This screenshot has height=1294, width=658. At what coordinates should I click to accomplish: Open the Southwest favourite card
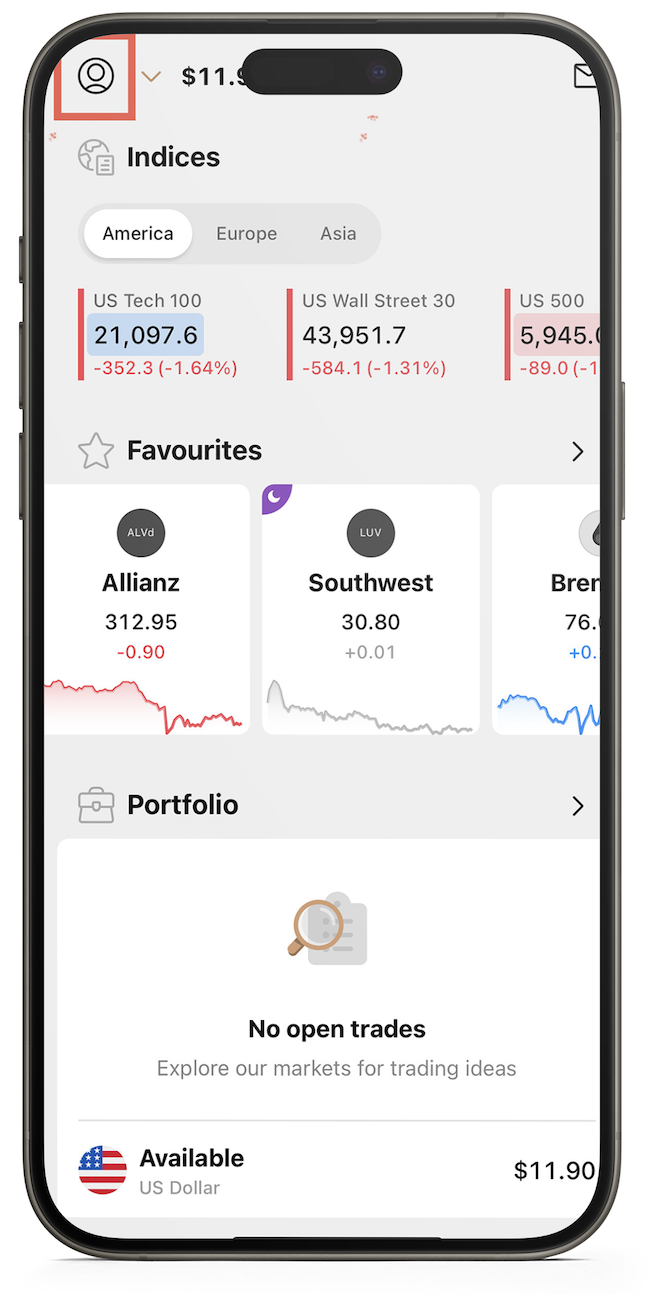coord(371,608)
